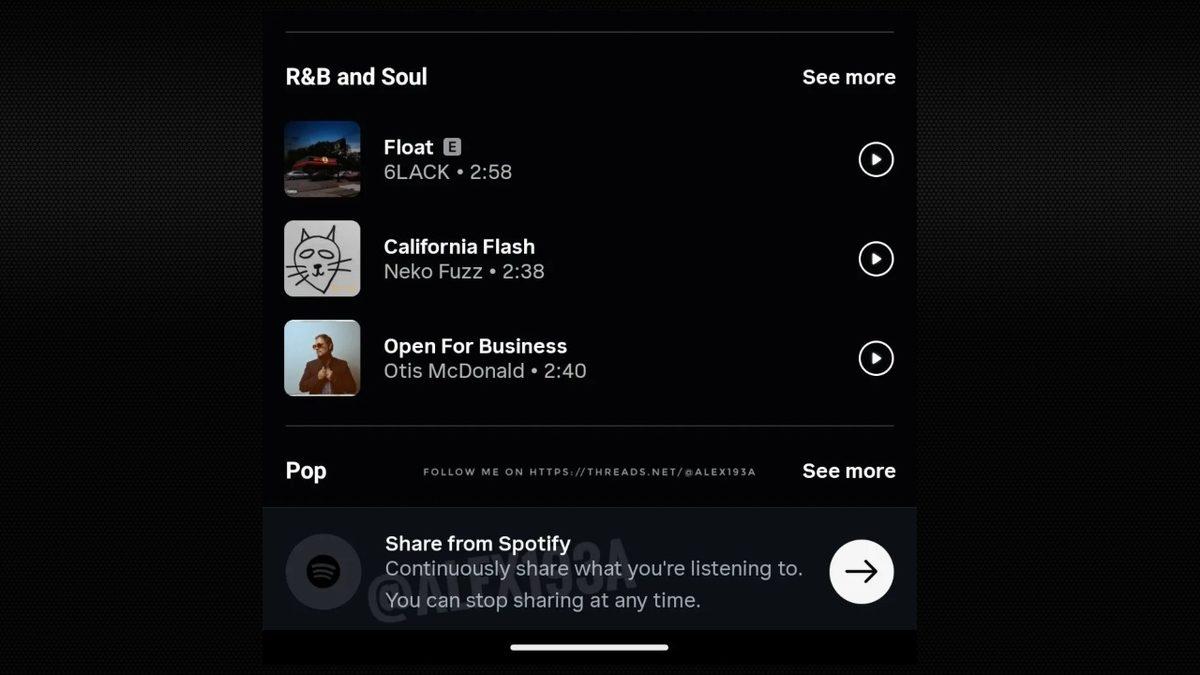This screenshot has height=675, width=1200.
Task: See more Pop tracks
Action: click(848, 471)
